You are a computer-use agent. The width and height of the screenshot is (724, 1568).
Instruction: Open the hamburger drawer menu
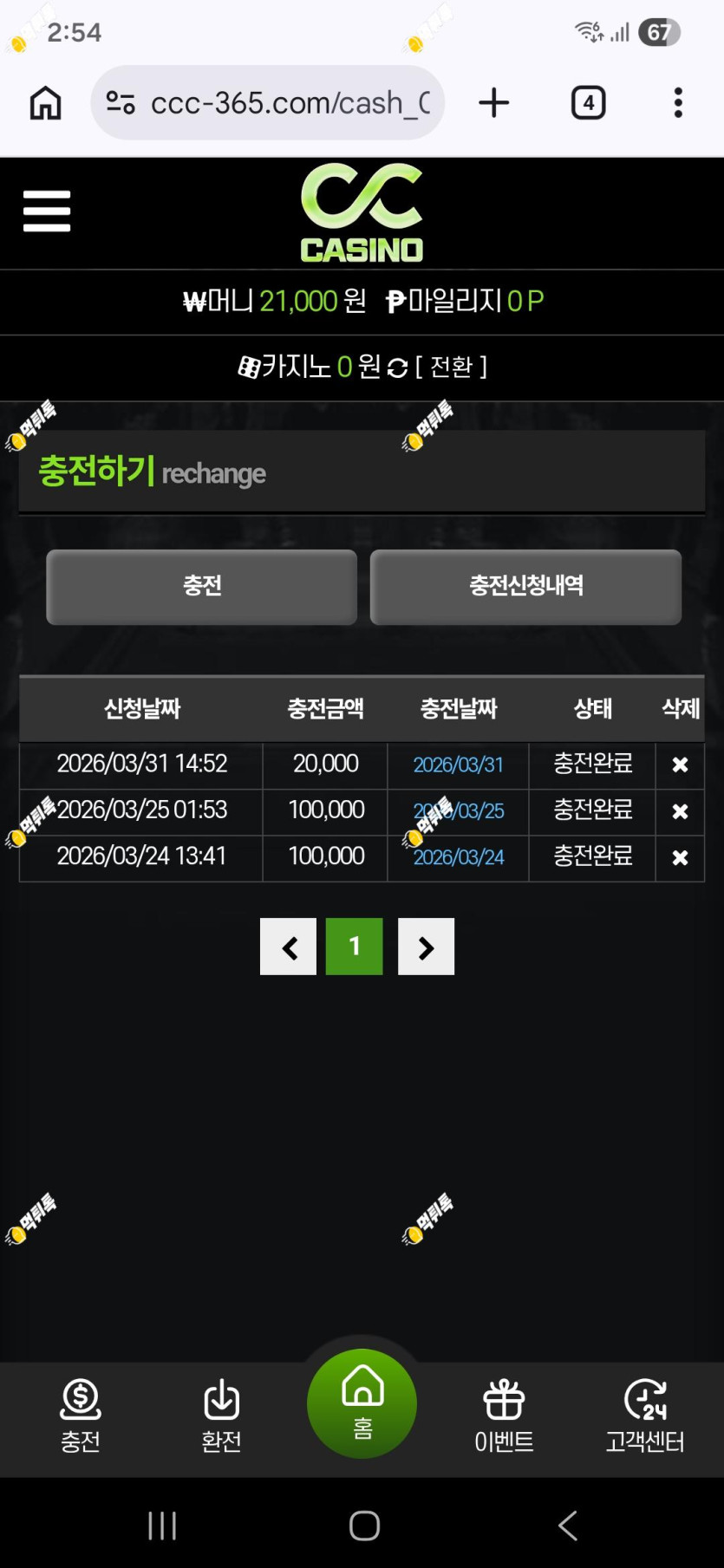[x=47, y=211]
